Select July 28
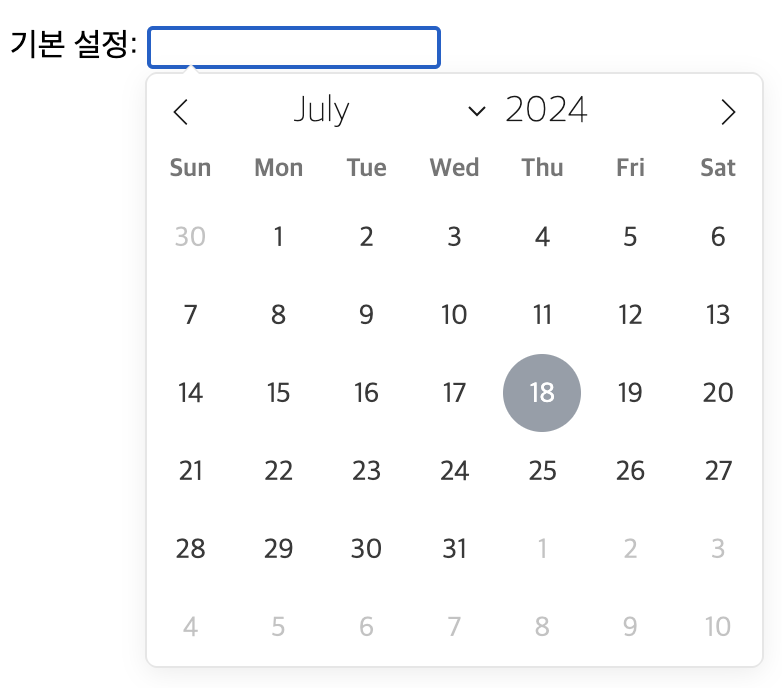 pyautogui.click(x=190, y=549)
